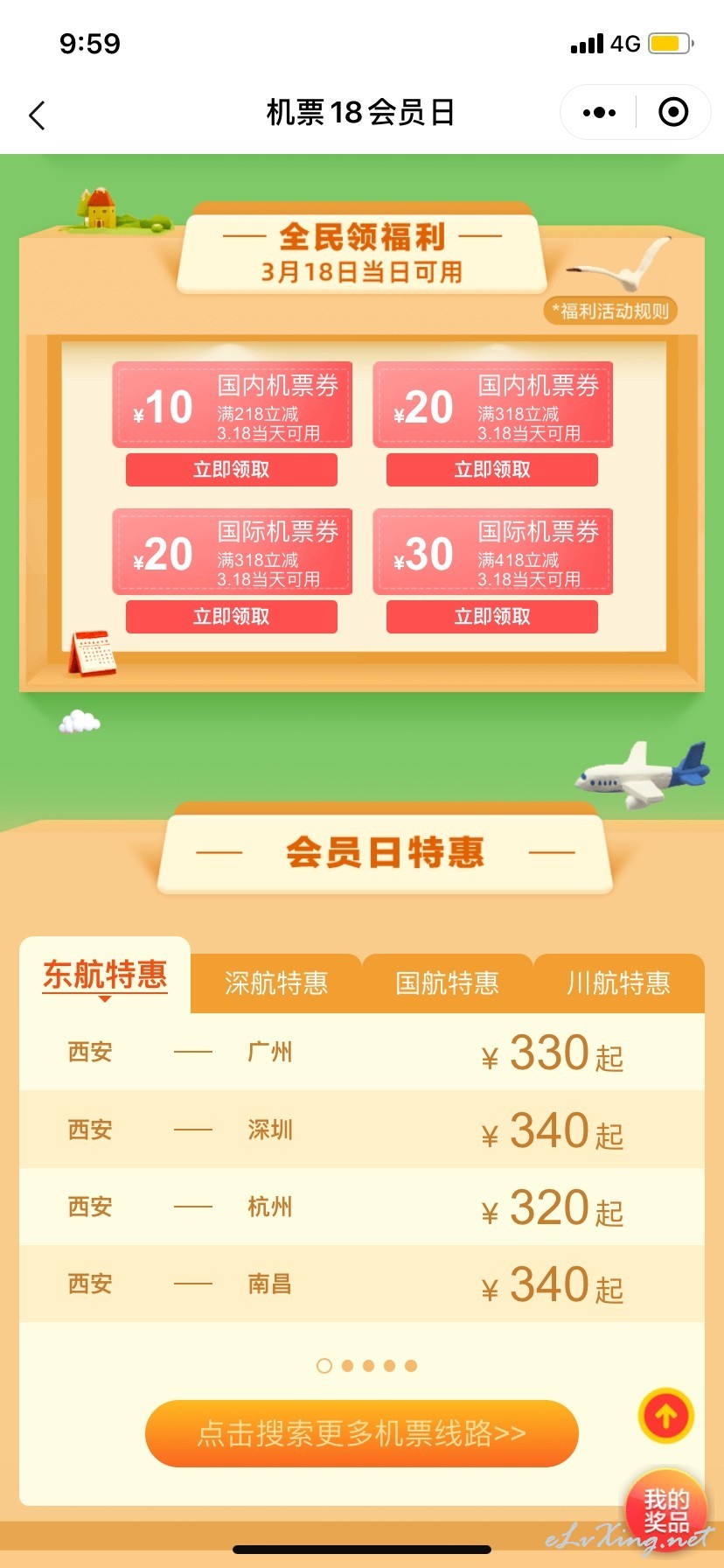Claim the ¥20 国际机票券 coupon
The height and width of the screenshot is (1568, 724).
click(232, 617)
